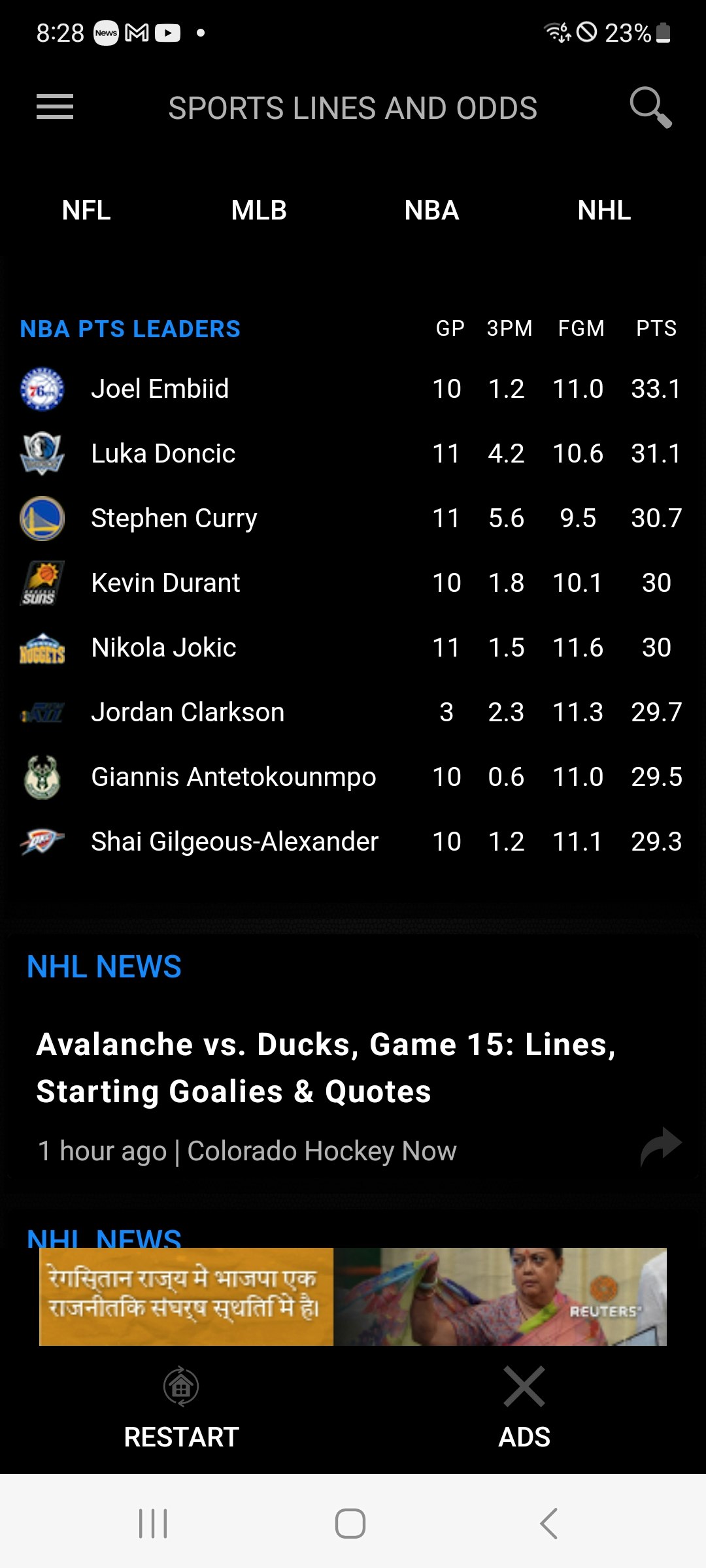706x1568 pixels.
Task: Tap the Restart button
Action: (182, 1408)
